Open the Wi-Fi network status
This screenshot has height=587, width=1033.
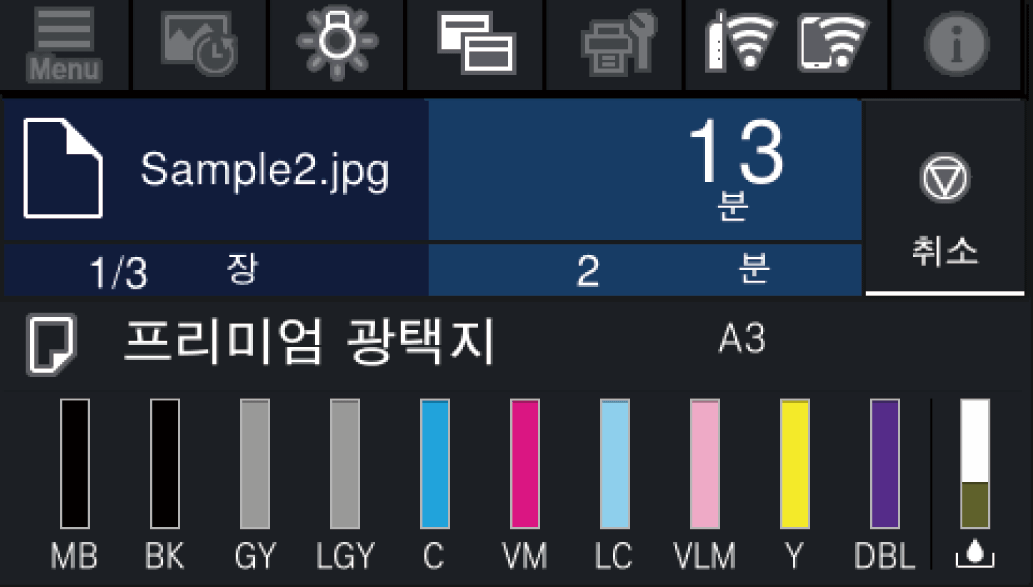785,45
